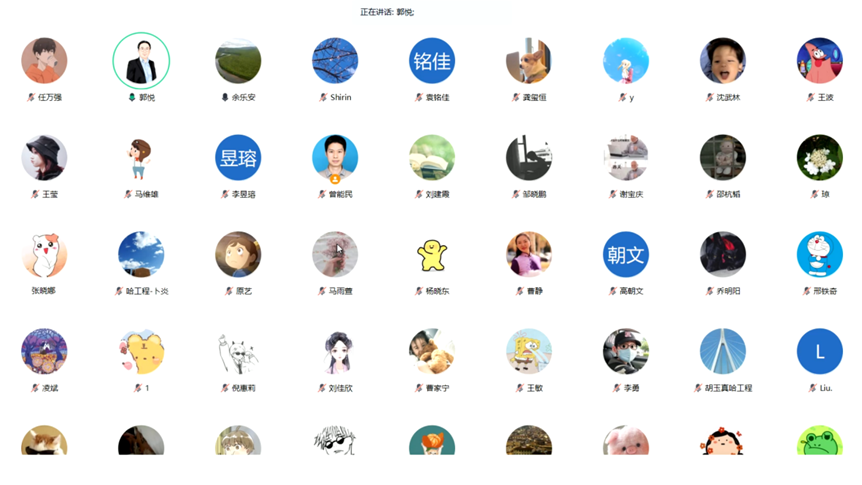
Task: Open Shirin's participant tile
Action: (335, 61)
